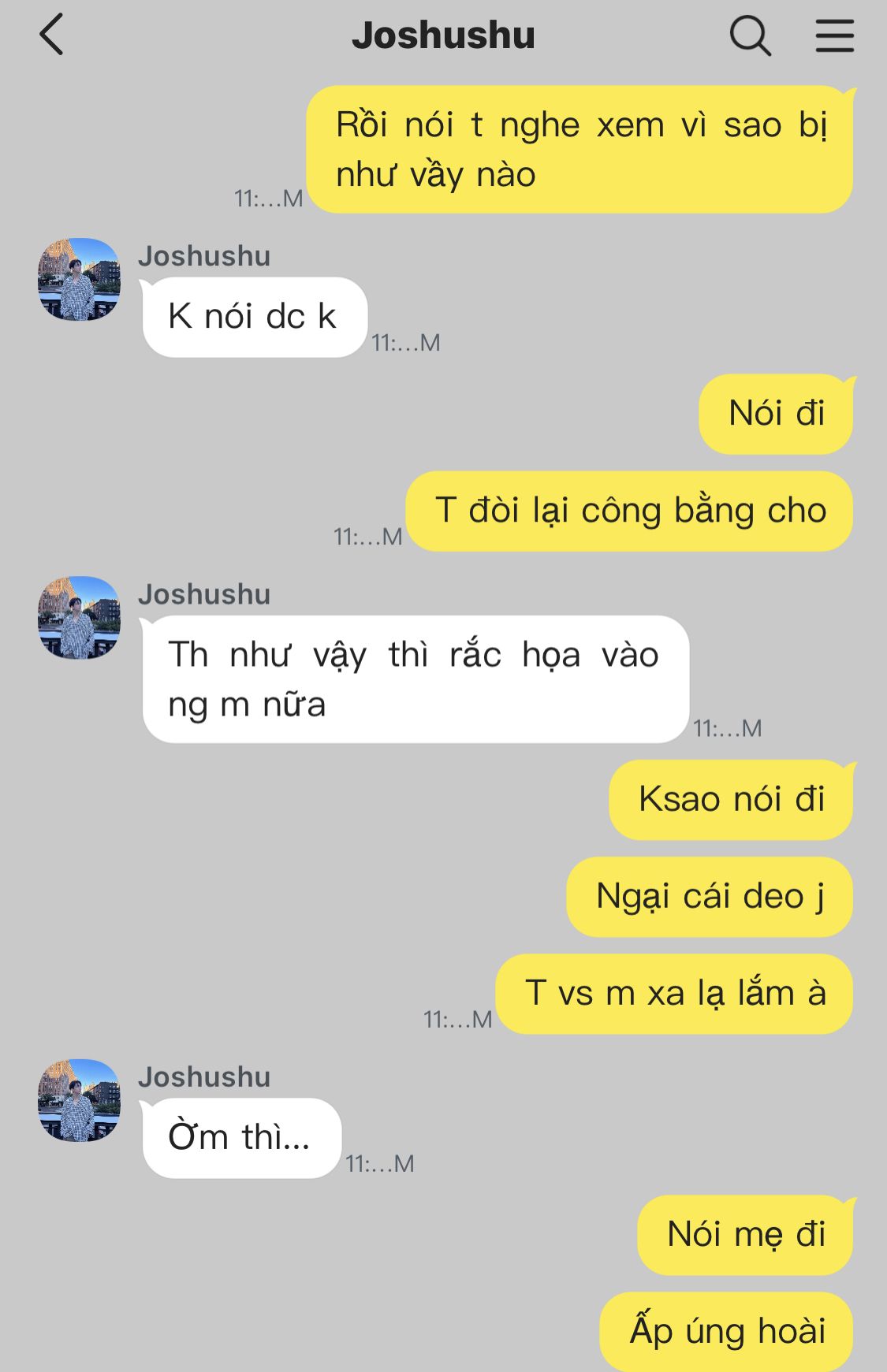Go back using the arrow icon
The width and height of the screenshot is (887, 1372).
52,35
